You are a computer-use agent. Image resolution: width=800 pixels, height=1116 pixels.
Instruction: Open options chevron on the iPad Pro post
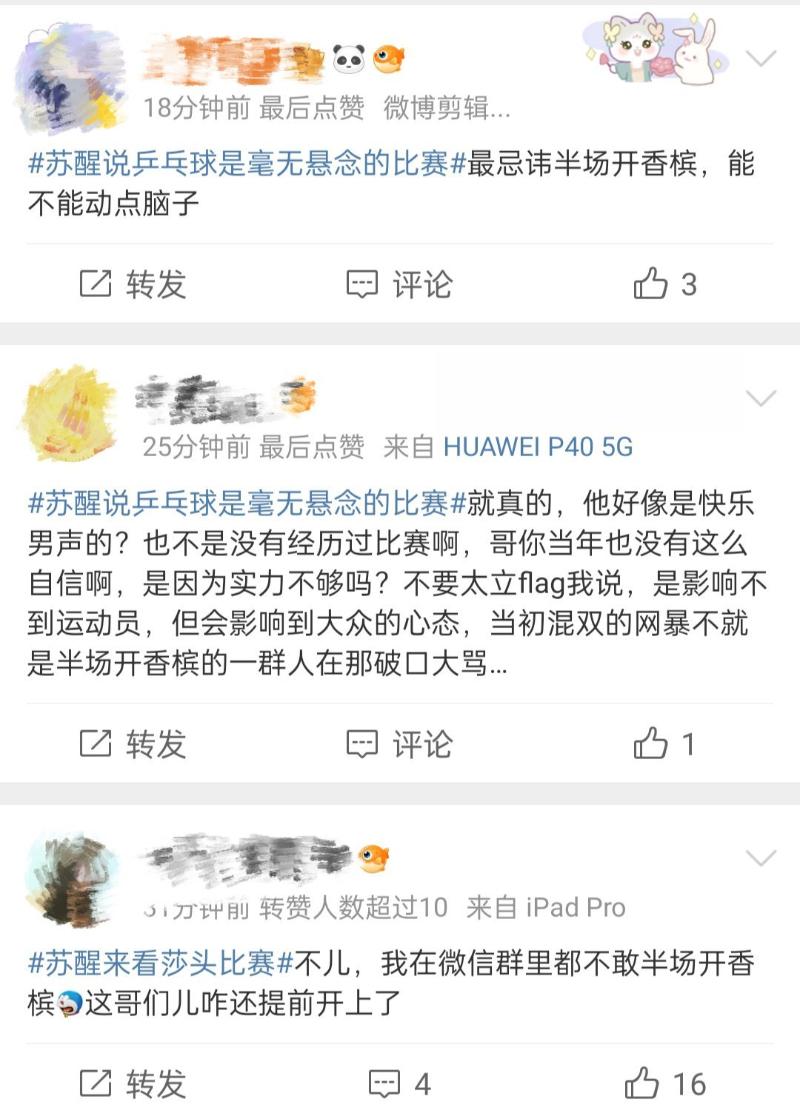coord(762,858)
